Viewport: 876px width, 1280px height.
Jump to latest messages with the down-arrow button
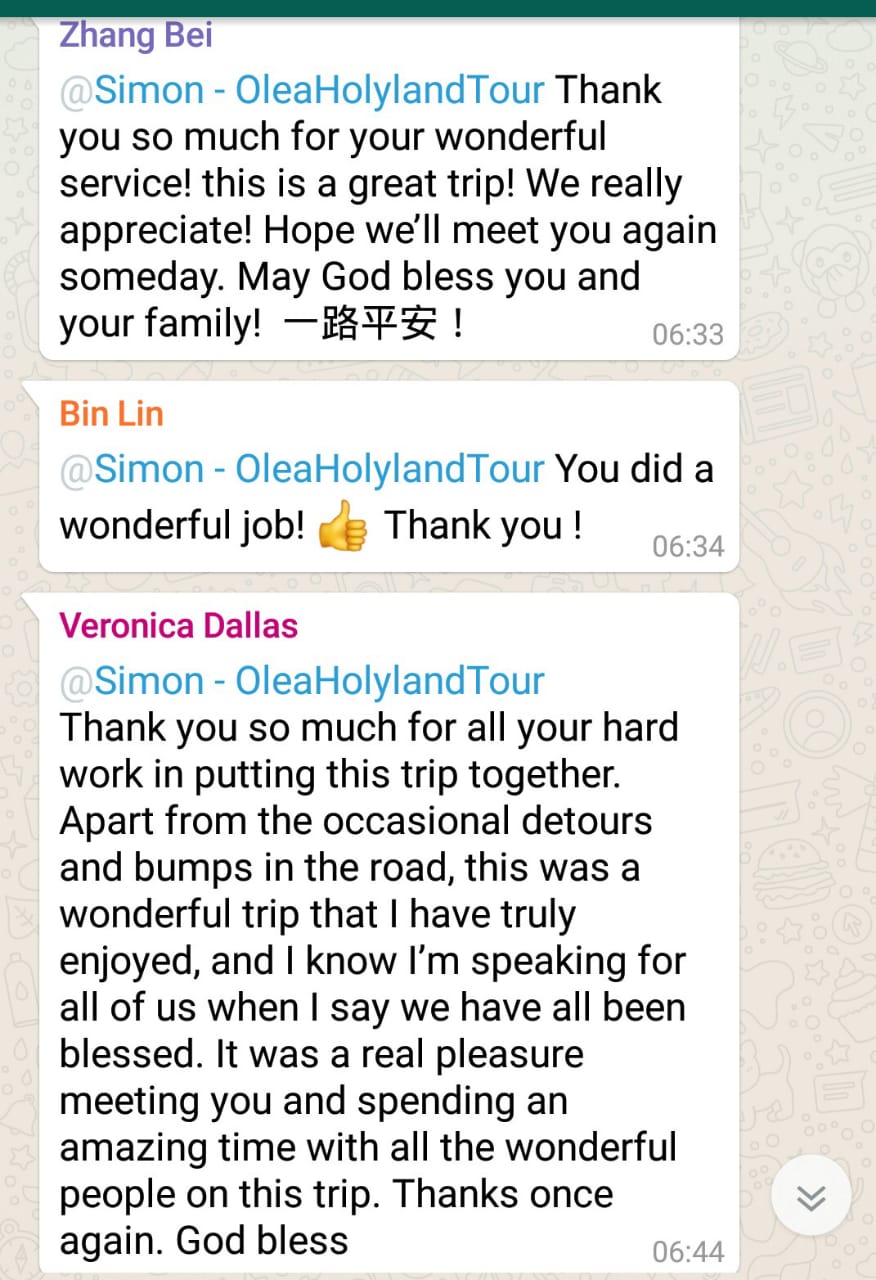(x=811, y=1196)
